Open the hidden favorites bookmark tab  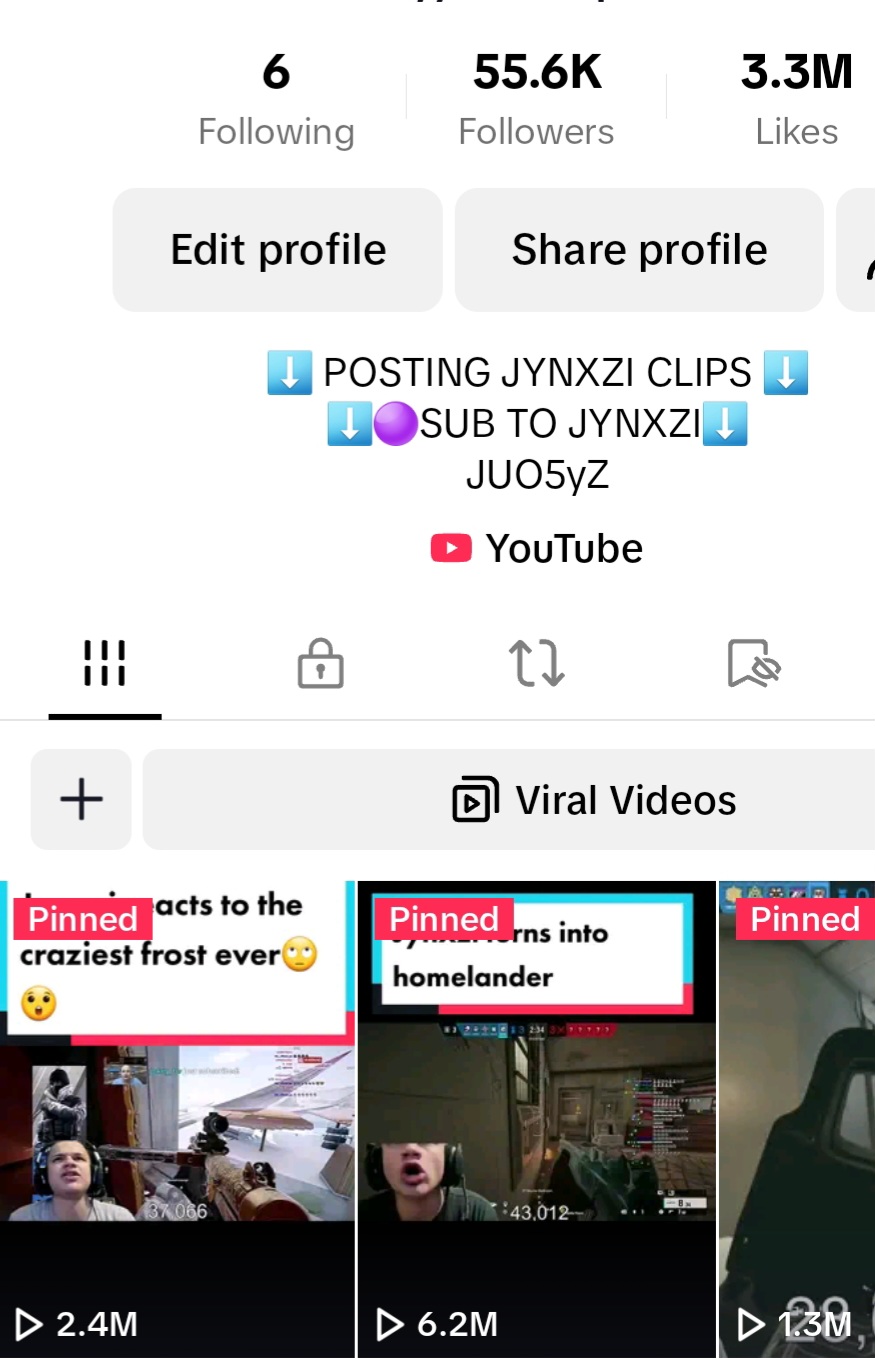point(753,664)
